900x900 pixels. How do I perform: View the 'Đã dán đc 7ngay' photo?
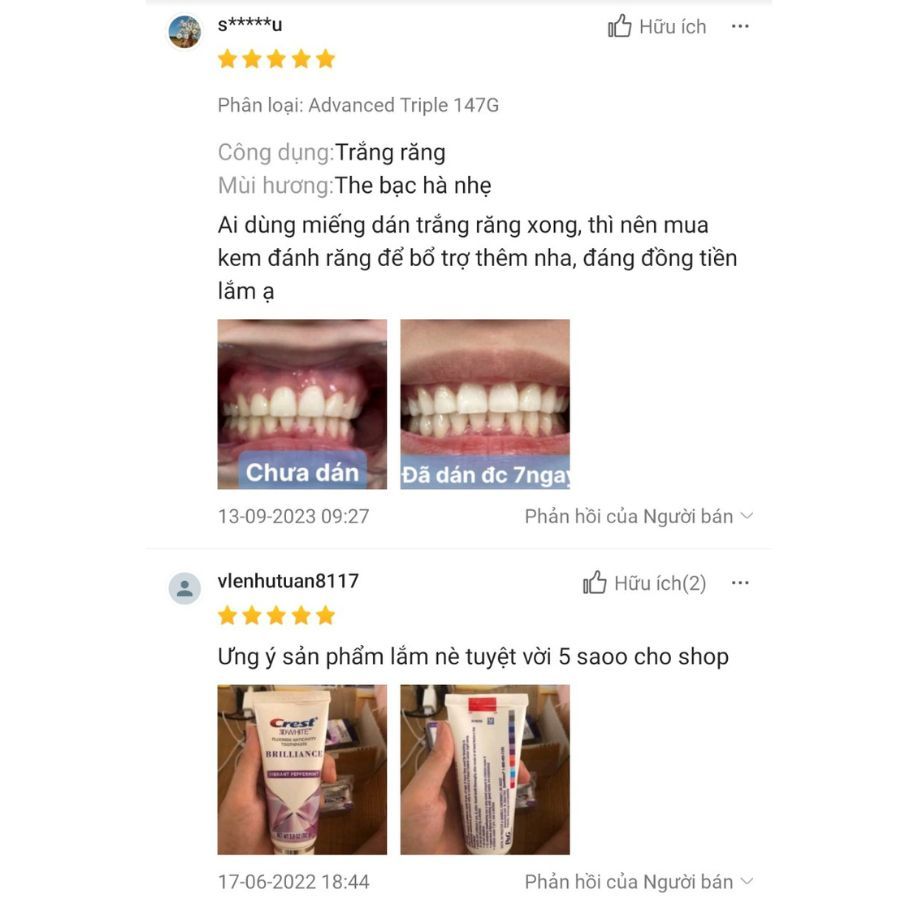485,404
